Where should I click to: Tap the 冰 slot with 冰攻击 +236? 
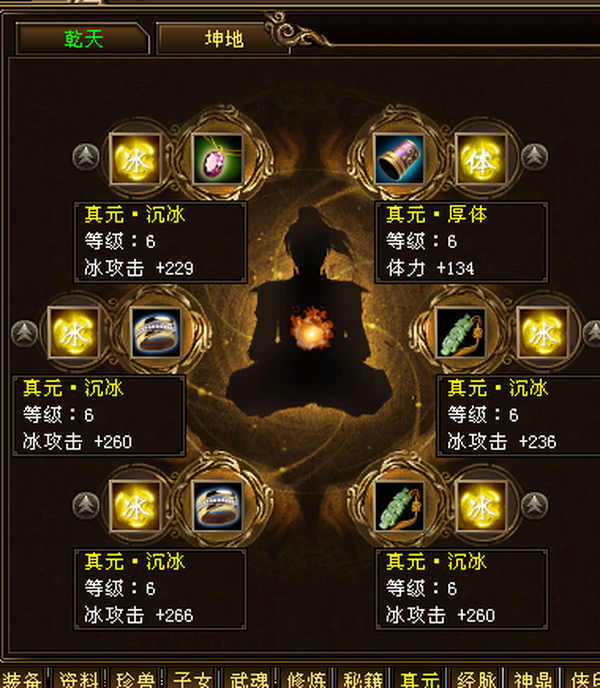[543, 332]
